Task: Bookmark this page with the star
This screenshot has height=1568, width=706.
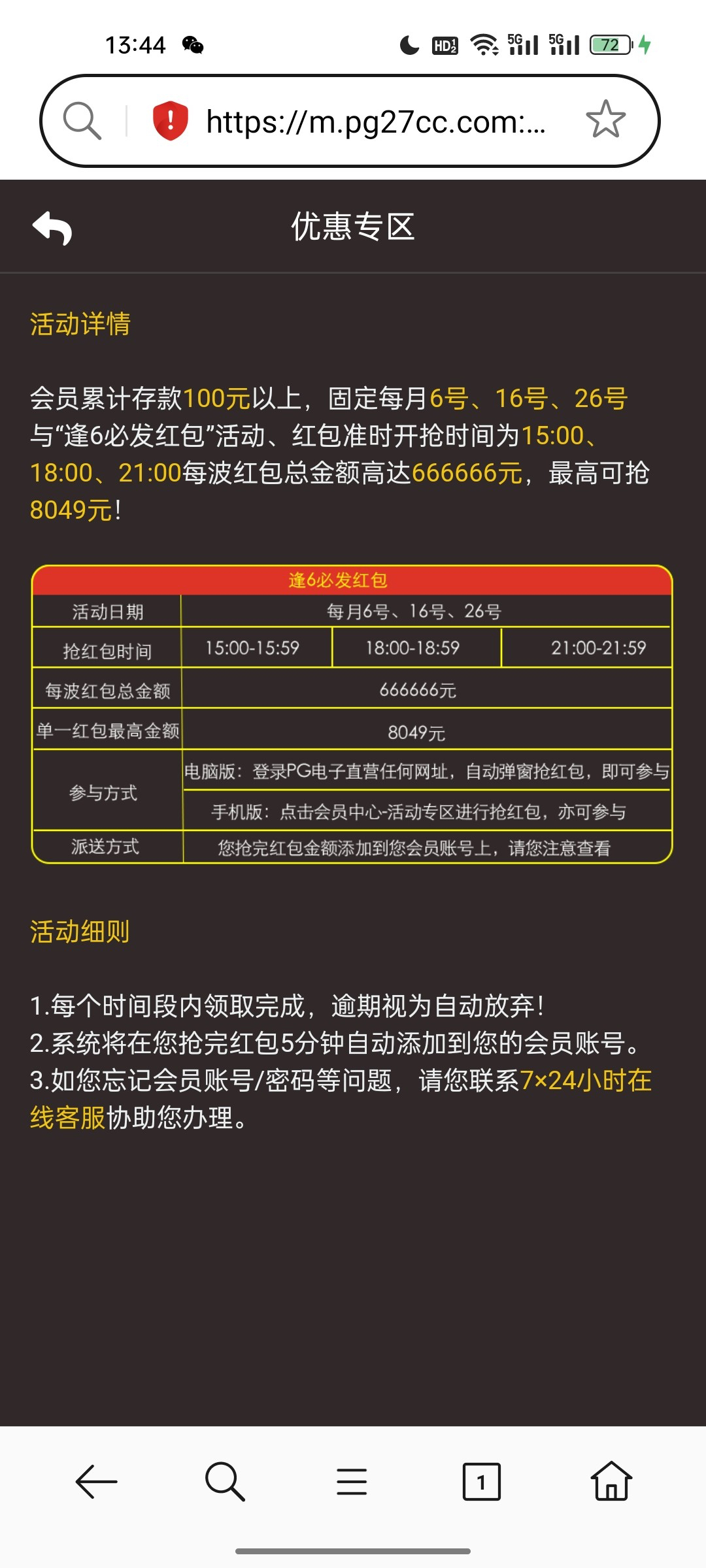Action: [605, 120]
